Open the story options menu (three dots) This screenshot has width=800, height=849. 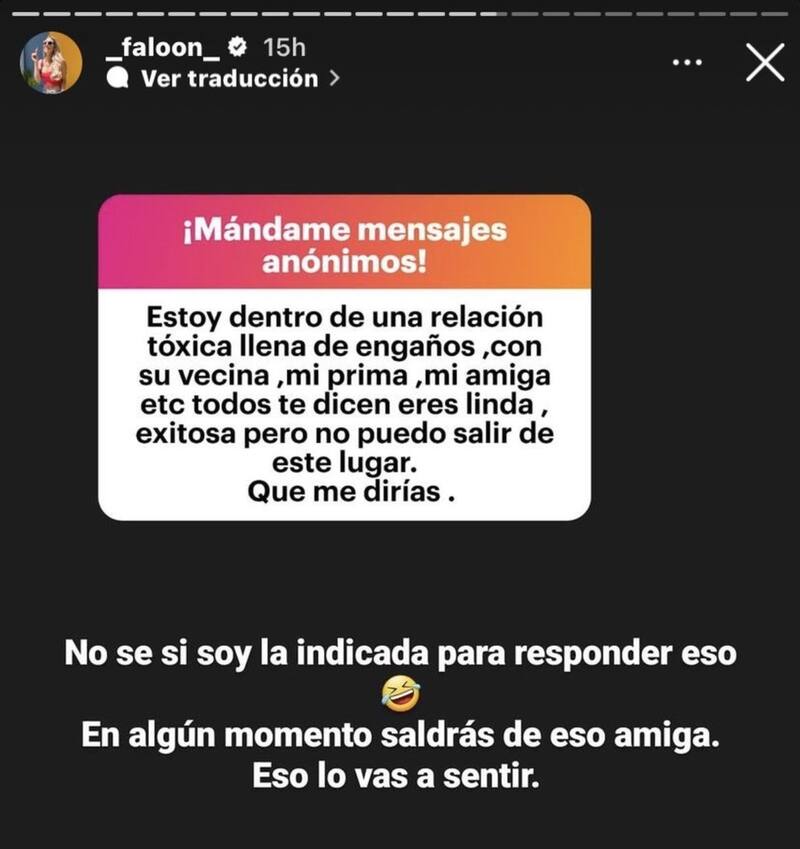point(685,60)
